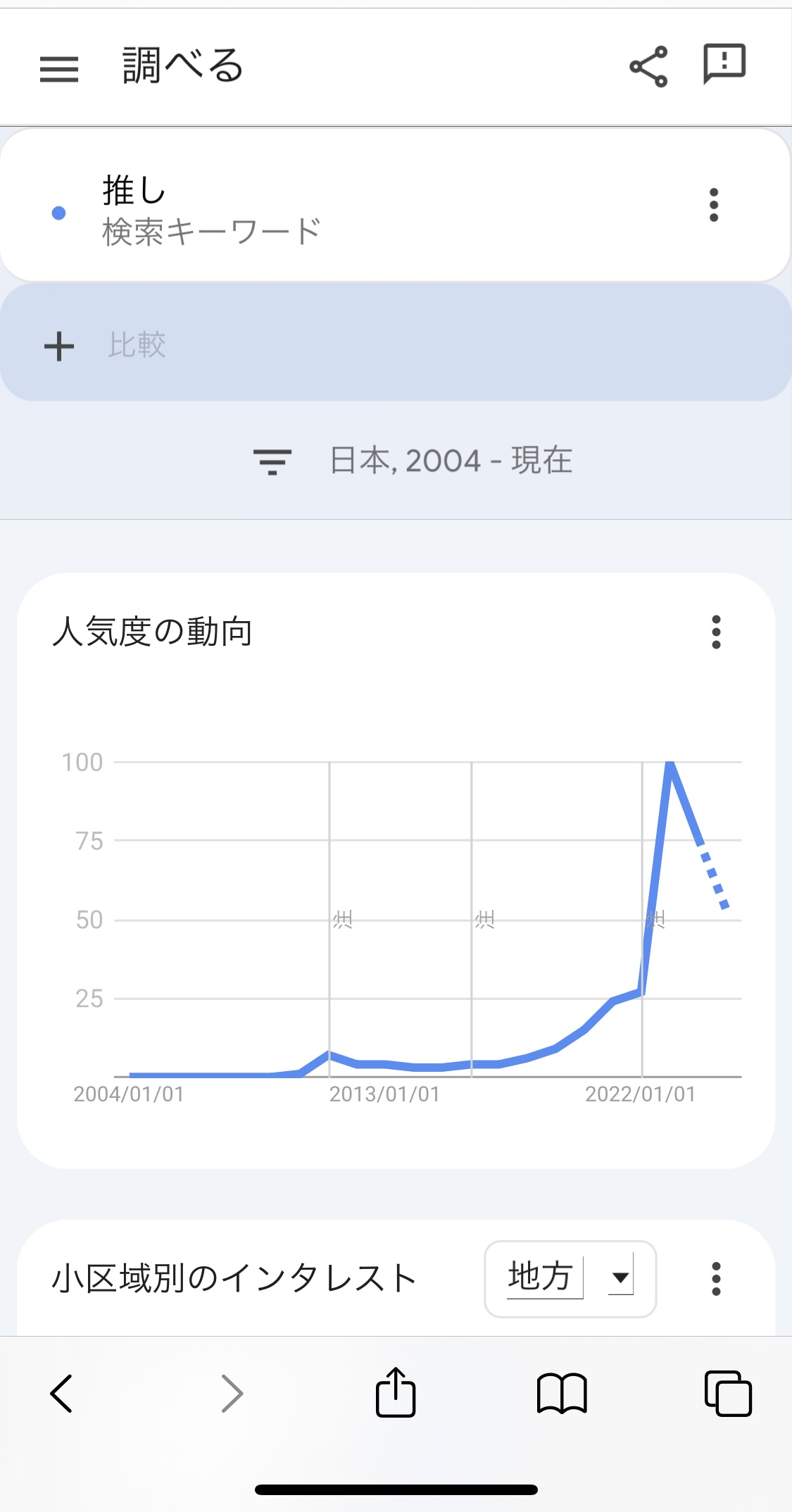The image size is (792, 1512).
Task: Open the hamburger menu
Action: [x=59, y=68]
